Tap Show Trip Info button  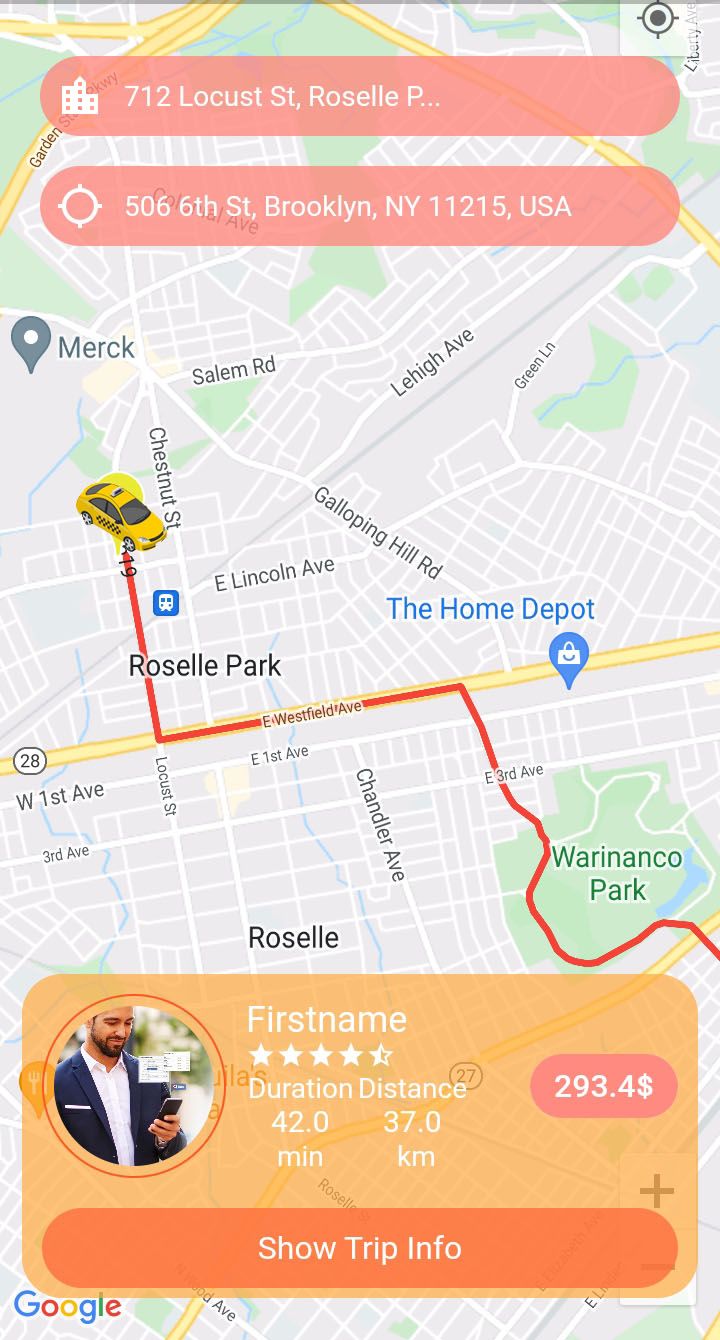click(x=360, y=1248)
